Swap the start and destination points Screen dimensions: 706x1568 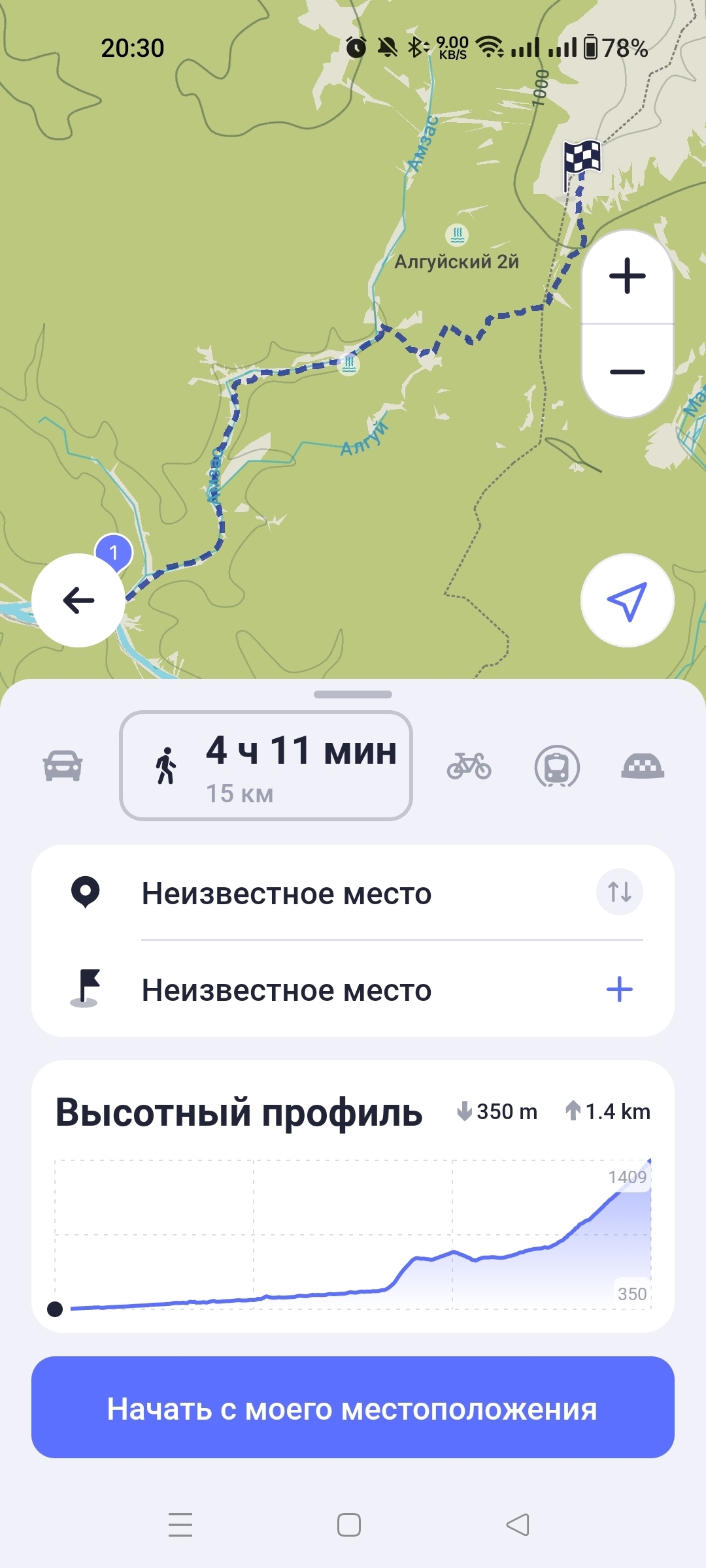(619, 892)
